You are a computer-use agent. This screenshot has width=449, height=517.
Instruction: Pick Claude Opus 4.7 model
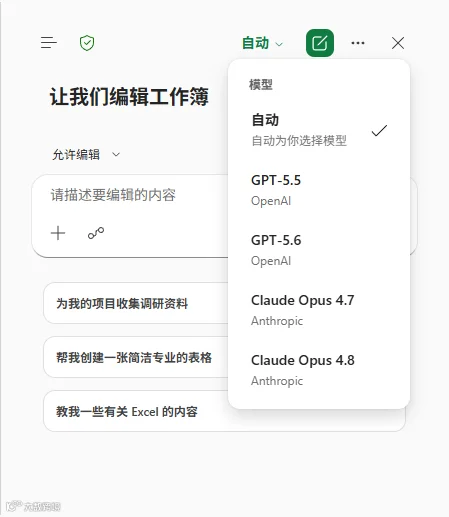click(319, 310)
